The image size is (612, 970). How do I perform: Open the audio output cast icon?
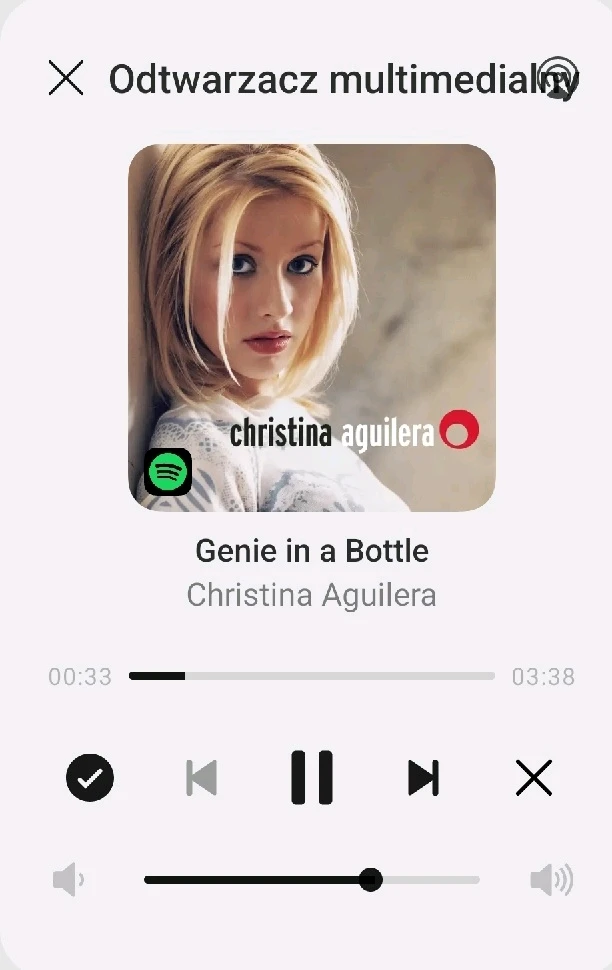(559, 78)
